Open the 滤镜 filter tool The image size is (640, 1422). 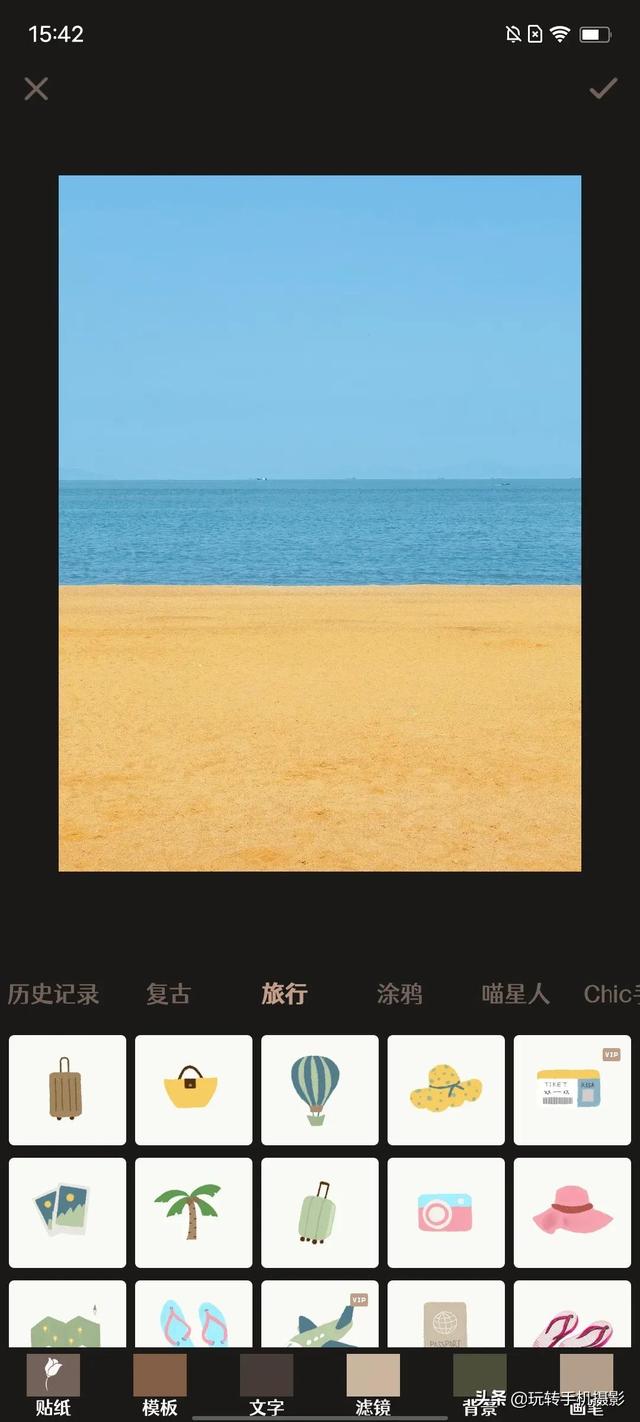tap(373, 1385)
